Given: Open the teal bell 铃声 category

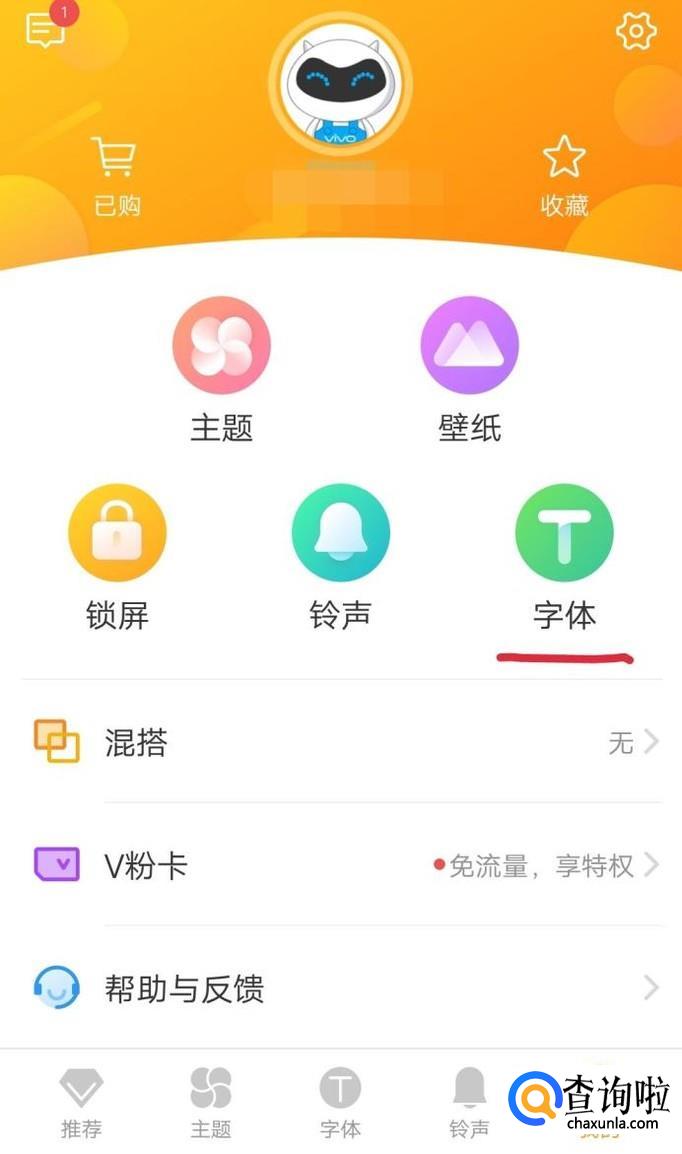Looking at the screenshot, I should (x=340, y=533).
